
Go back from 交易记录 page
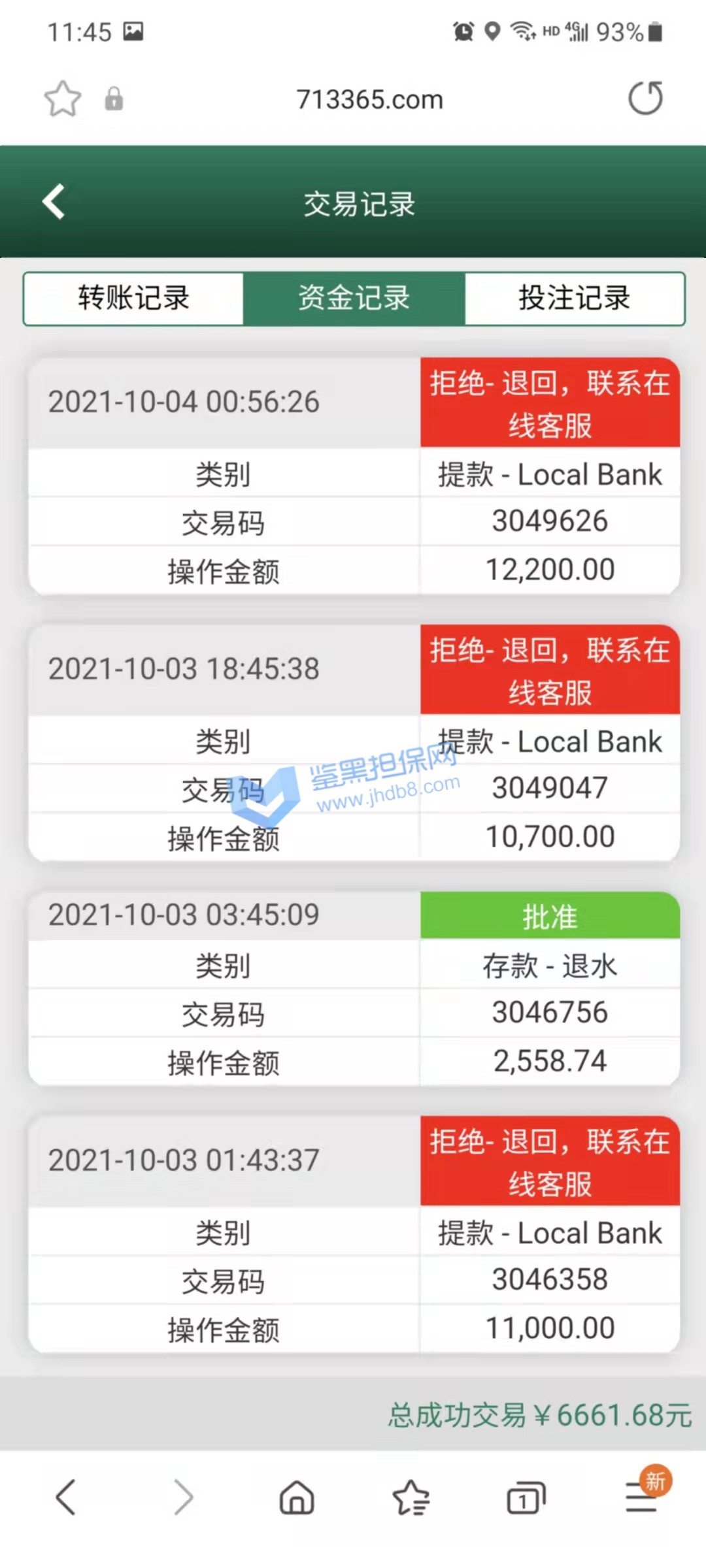(54, 202)
